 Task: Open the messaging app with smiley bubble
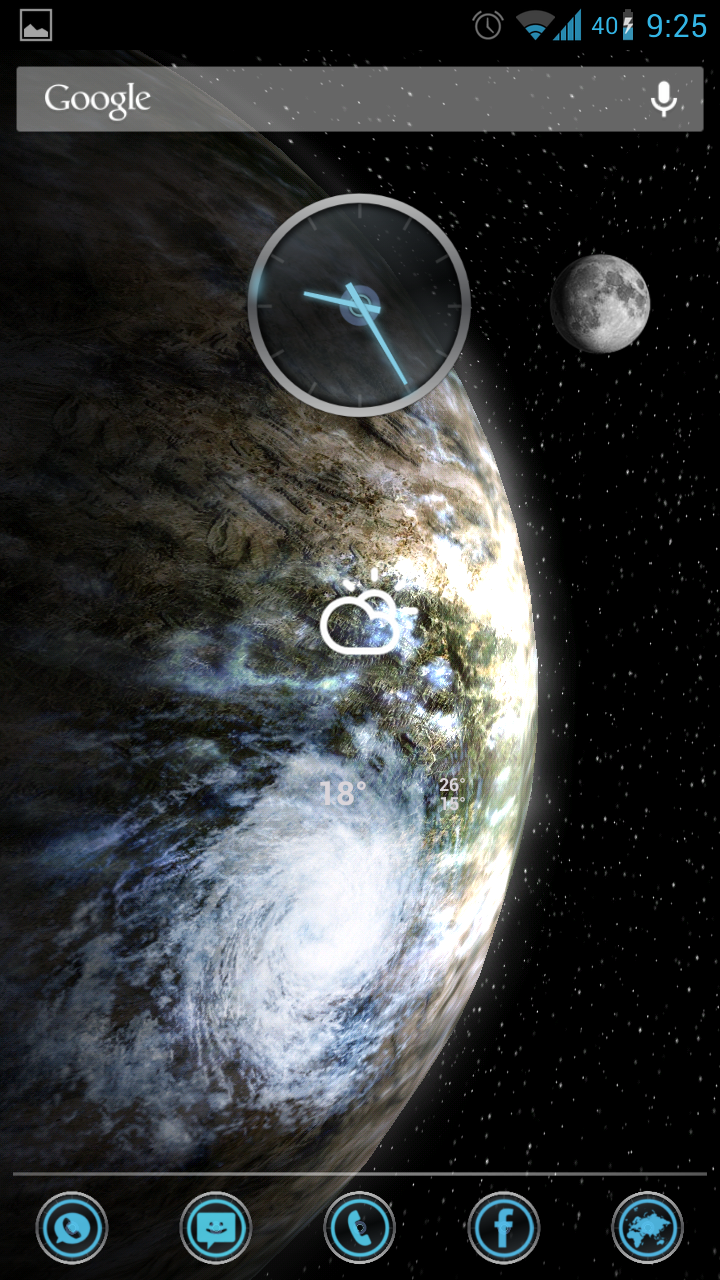[x=216, y=1228]
